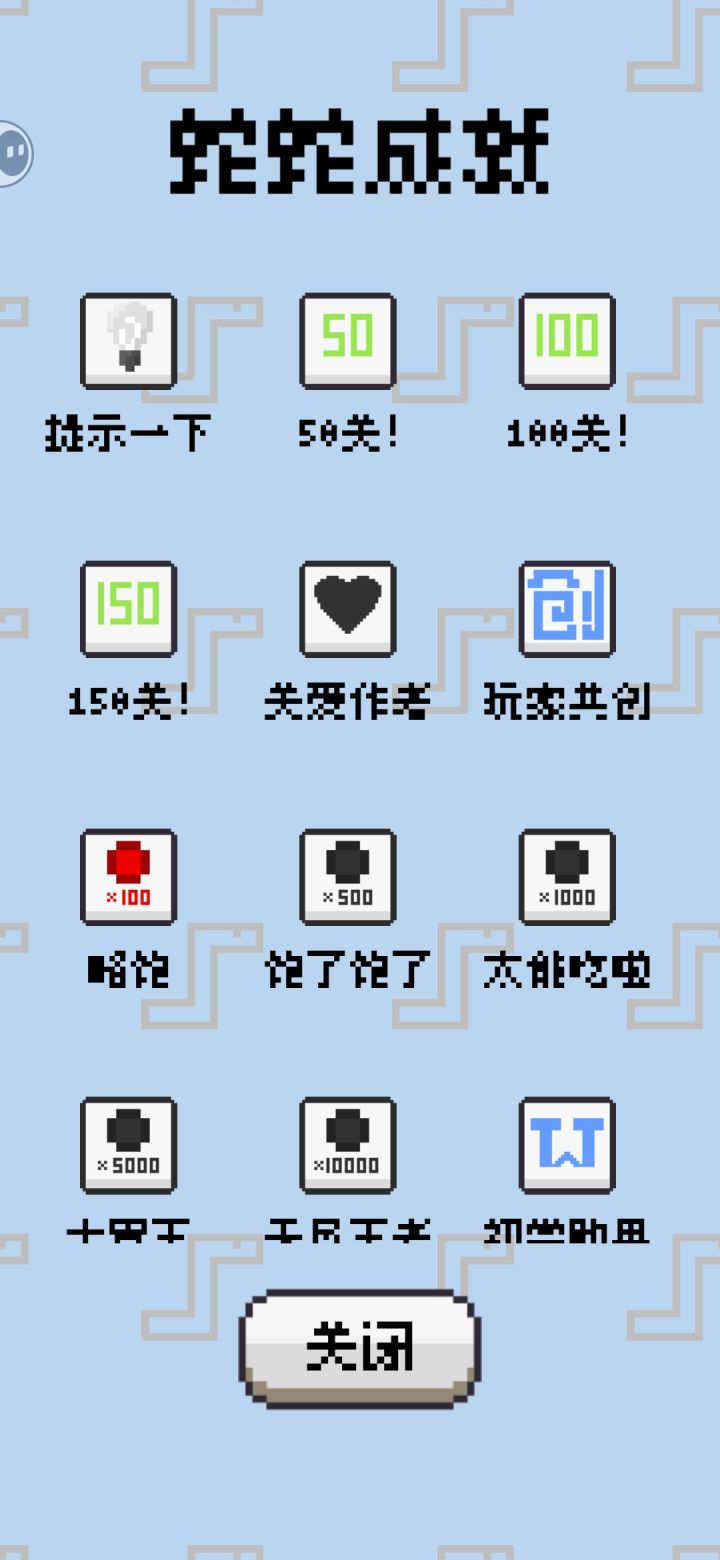The height and width of the screenshot is (1560, 720).
Task: View the 150关! achievement badge
Action: pyautogui.click(x=128, y=610)
